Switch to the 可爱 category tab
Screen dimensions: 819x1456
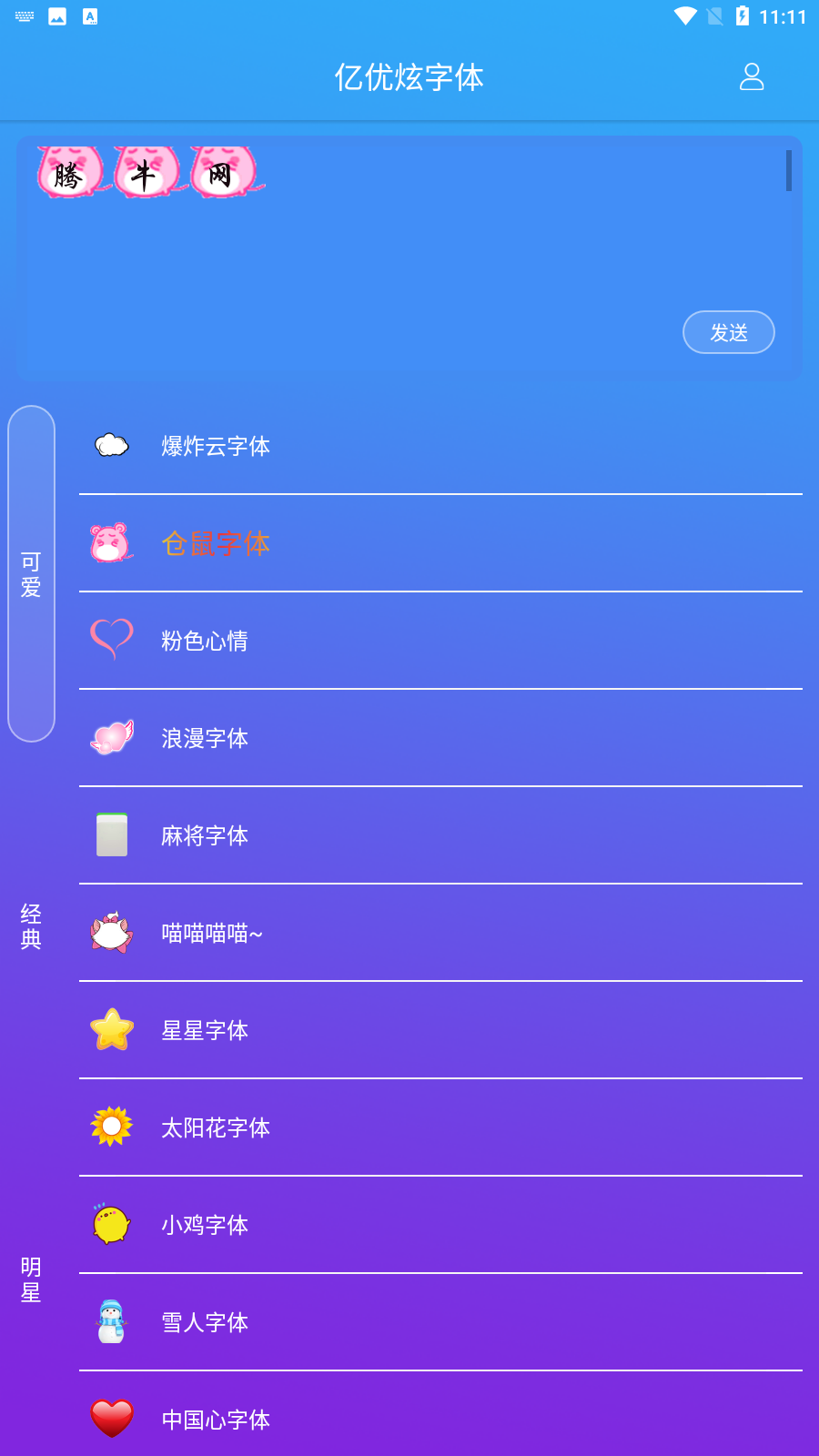[x=30, y=573]
